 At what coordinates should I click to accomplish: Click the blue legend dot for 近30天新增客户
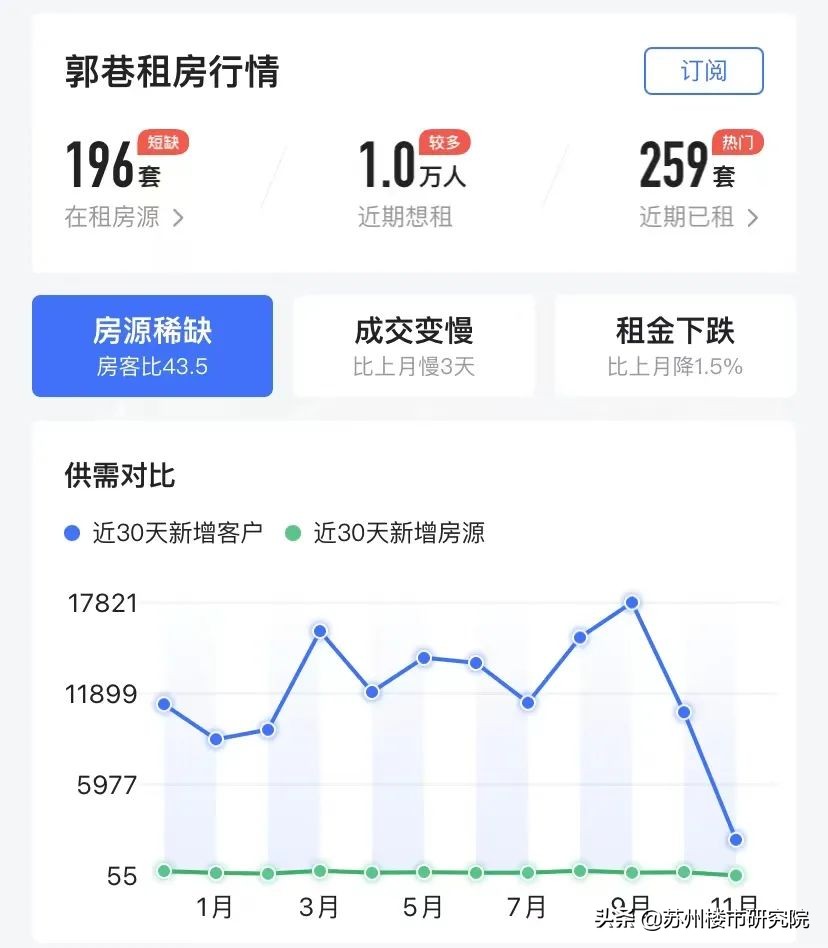pos(70,533)
